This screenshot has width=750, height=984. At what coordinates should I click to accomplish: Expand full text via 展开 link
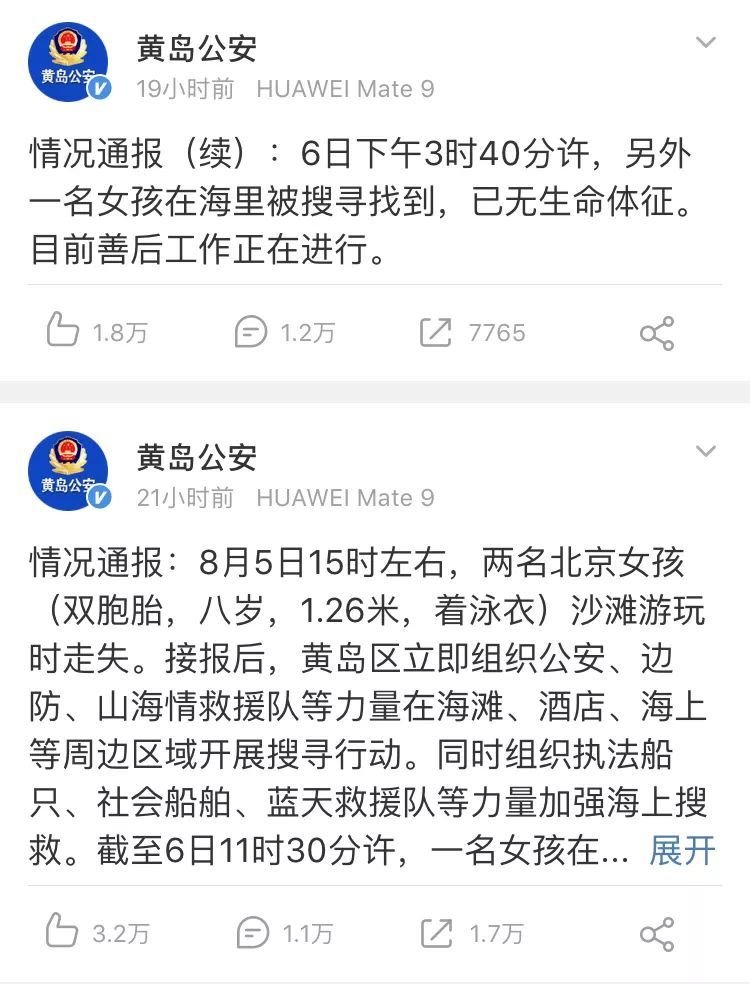coord(683,850)
